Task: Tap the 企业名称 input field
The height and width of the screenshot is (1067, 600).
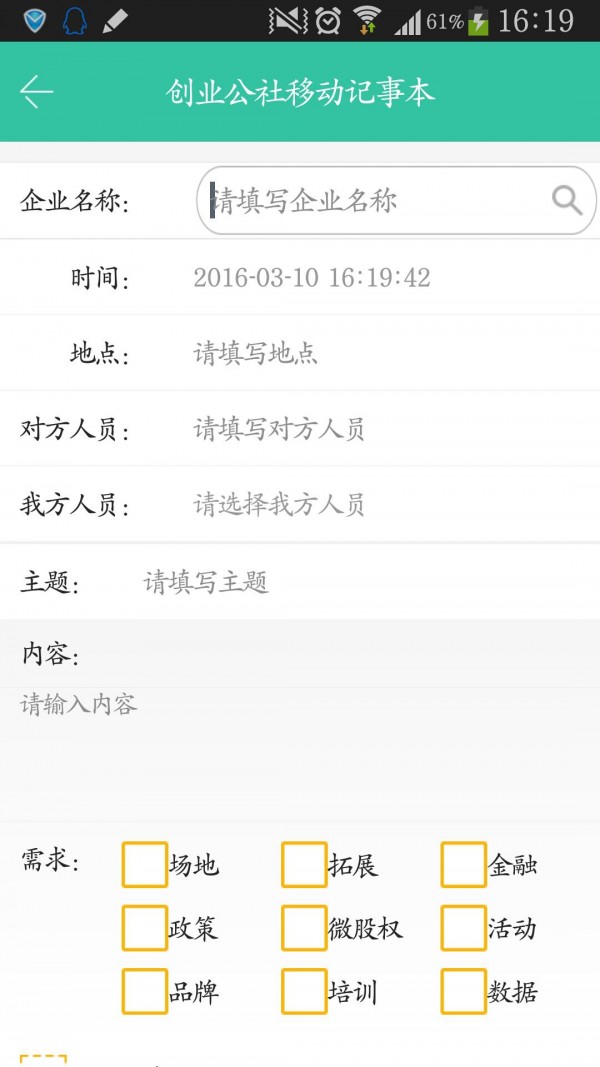Action: (x=396, y=201)
